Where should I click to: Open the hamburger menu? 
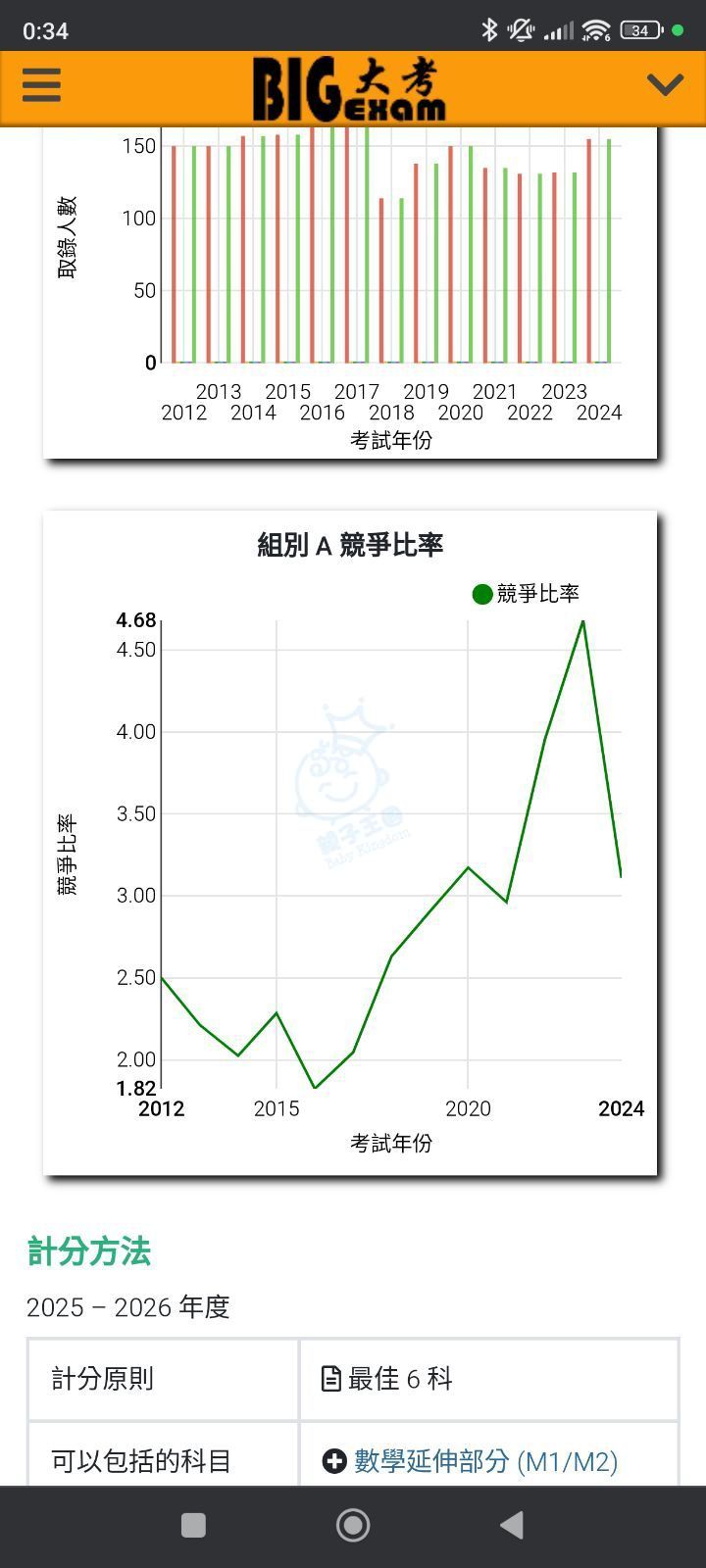click(x=41, y=85)
